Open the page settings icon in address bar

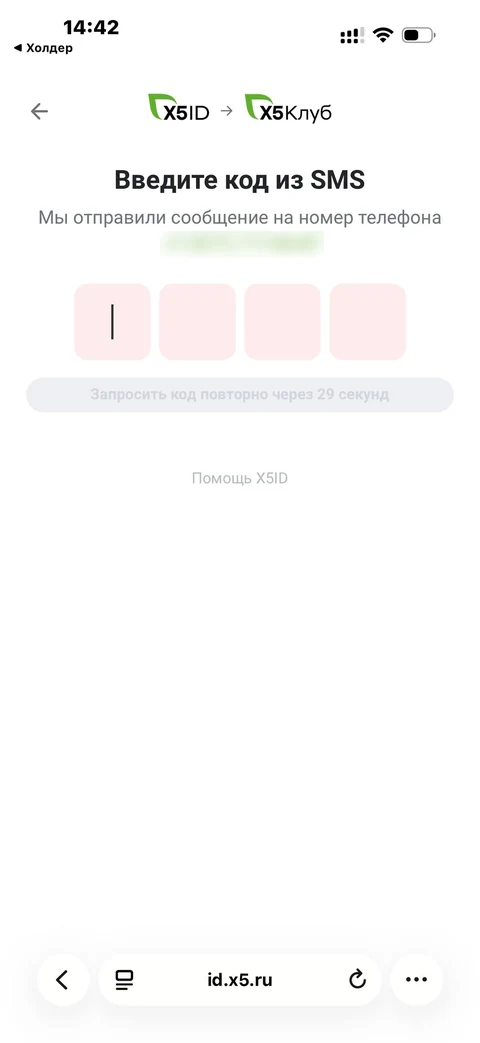point(124,979)
